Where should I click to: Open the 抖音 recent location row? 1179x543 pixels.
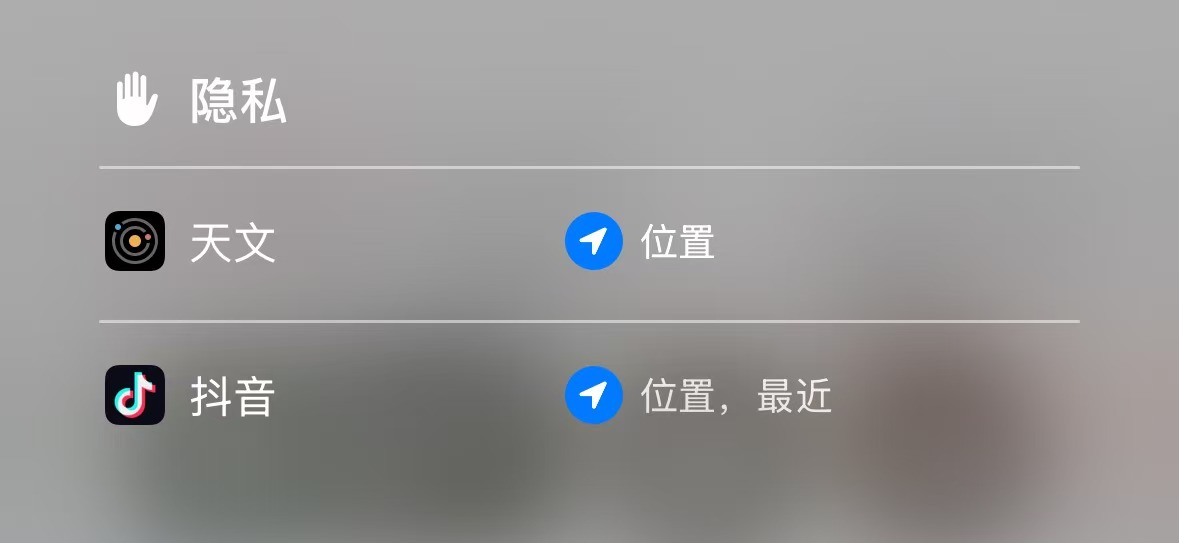tap(589, 396)
